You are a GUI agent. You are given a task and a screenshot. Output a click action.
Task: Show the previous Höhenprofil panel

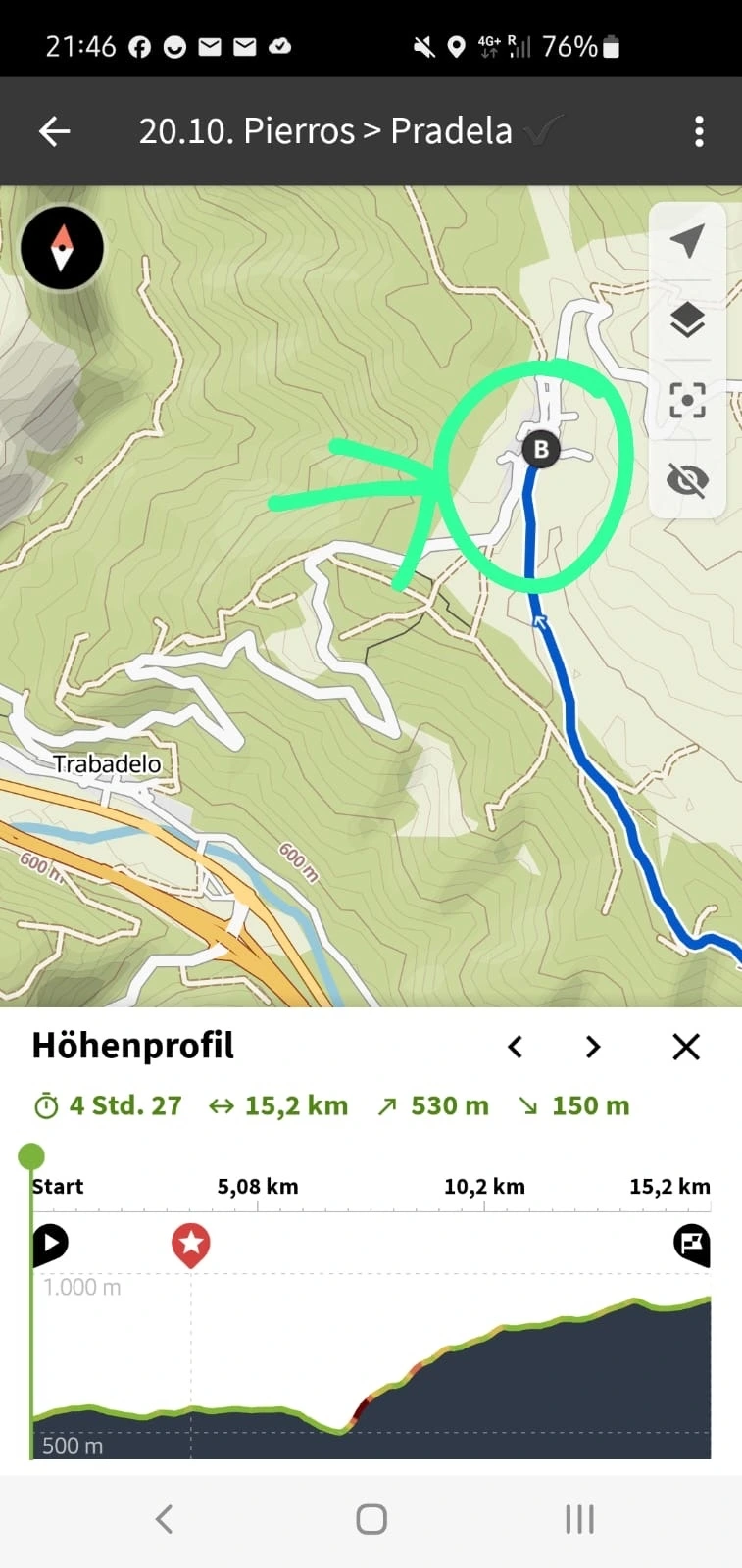coord(516,1047)
